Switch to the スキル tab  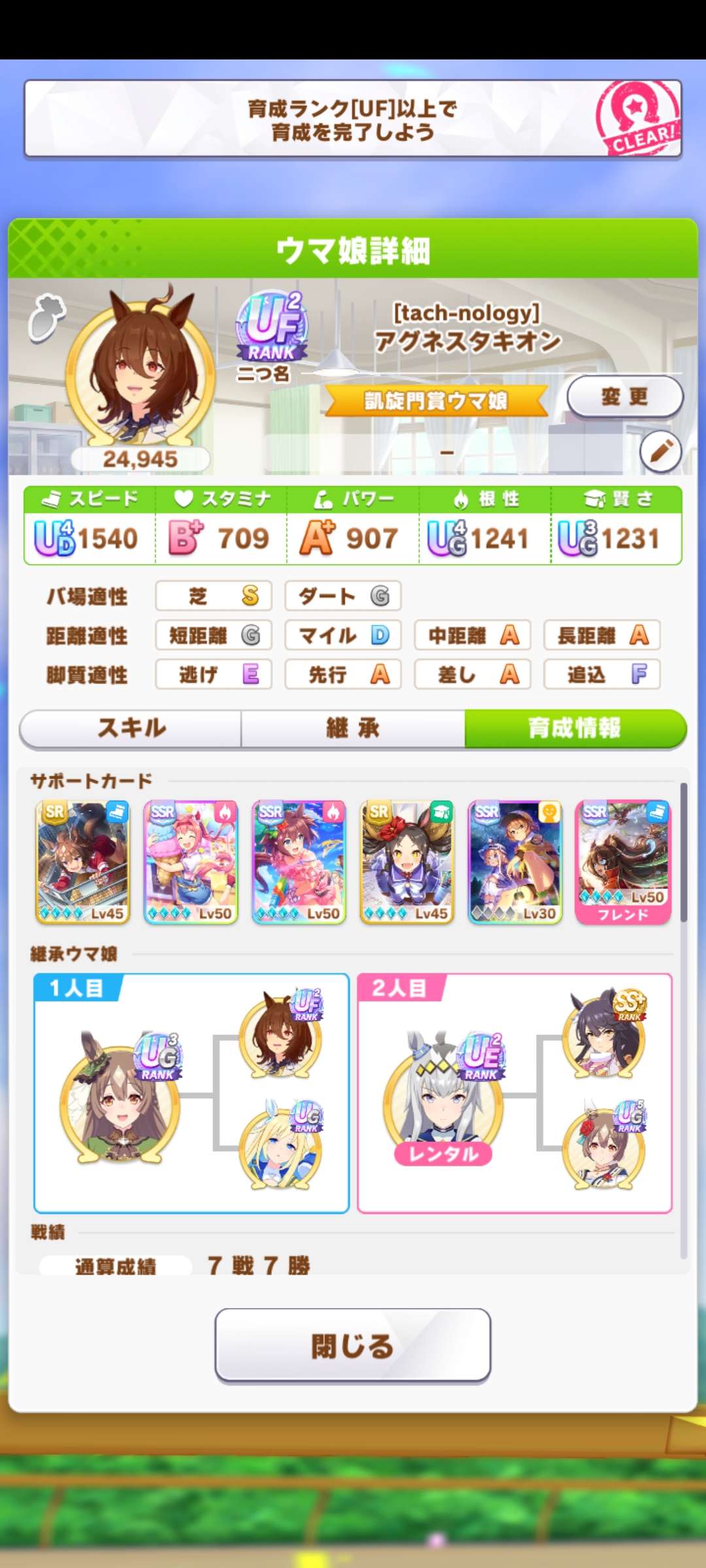coord(131,728)
